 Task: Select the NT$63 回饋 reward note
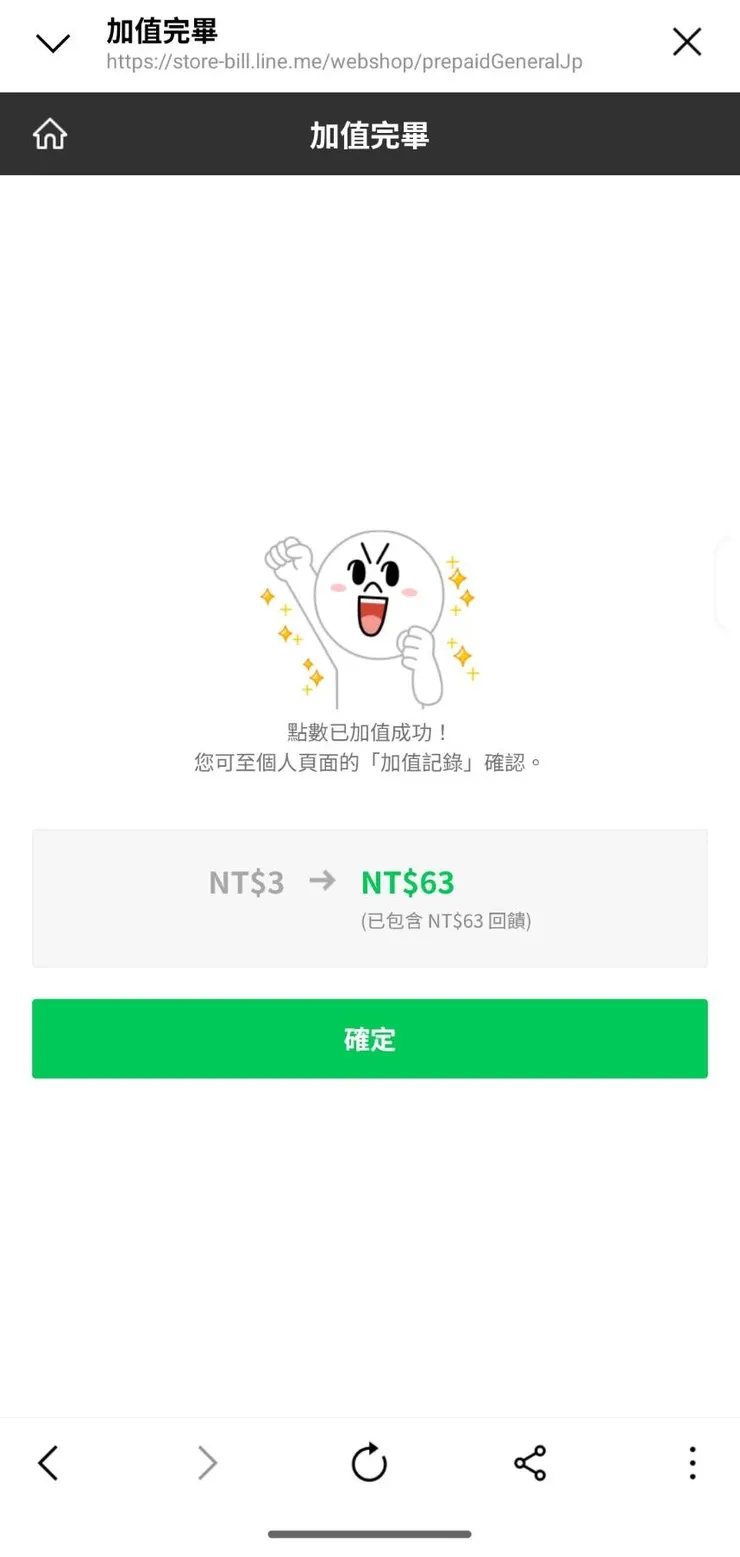coord(446,920)
